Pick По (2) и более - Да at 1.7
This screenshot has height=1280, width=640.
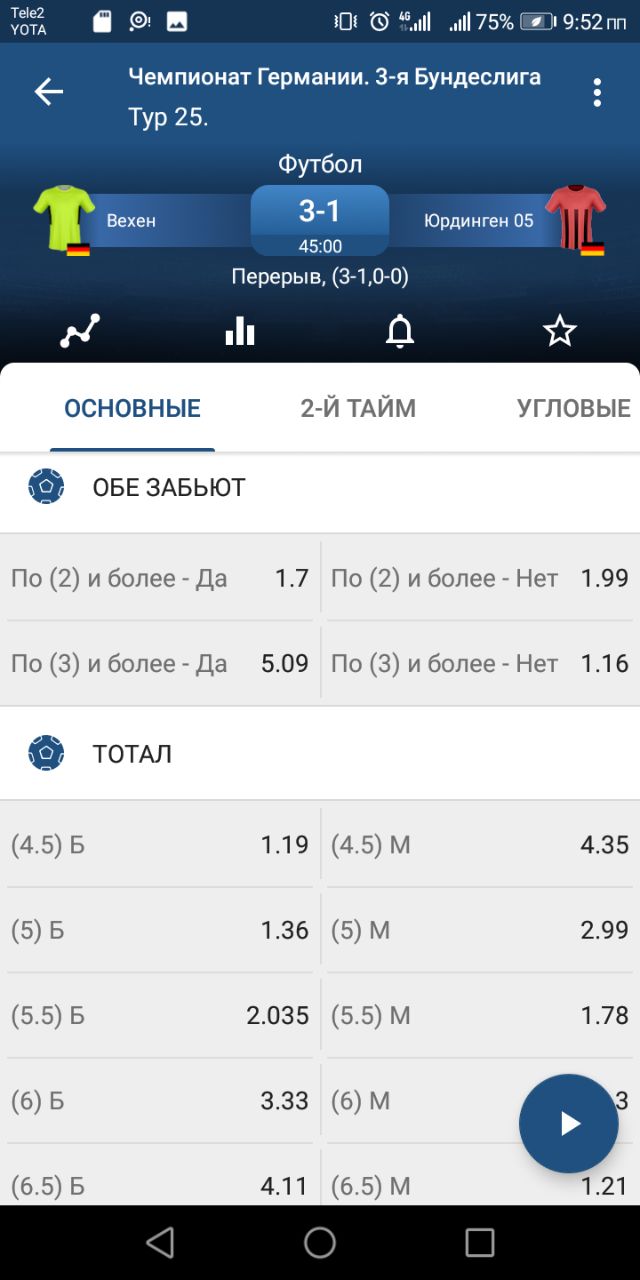click(160, 578)
